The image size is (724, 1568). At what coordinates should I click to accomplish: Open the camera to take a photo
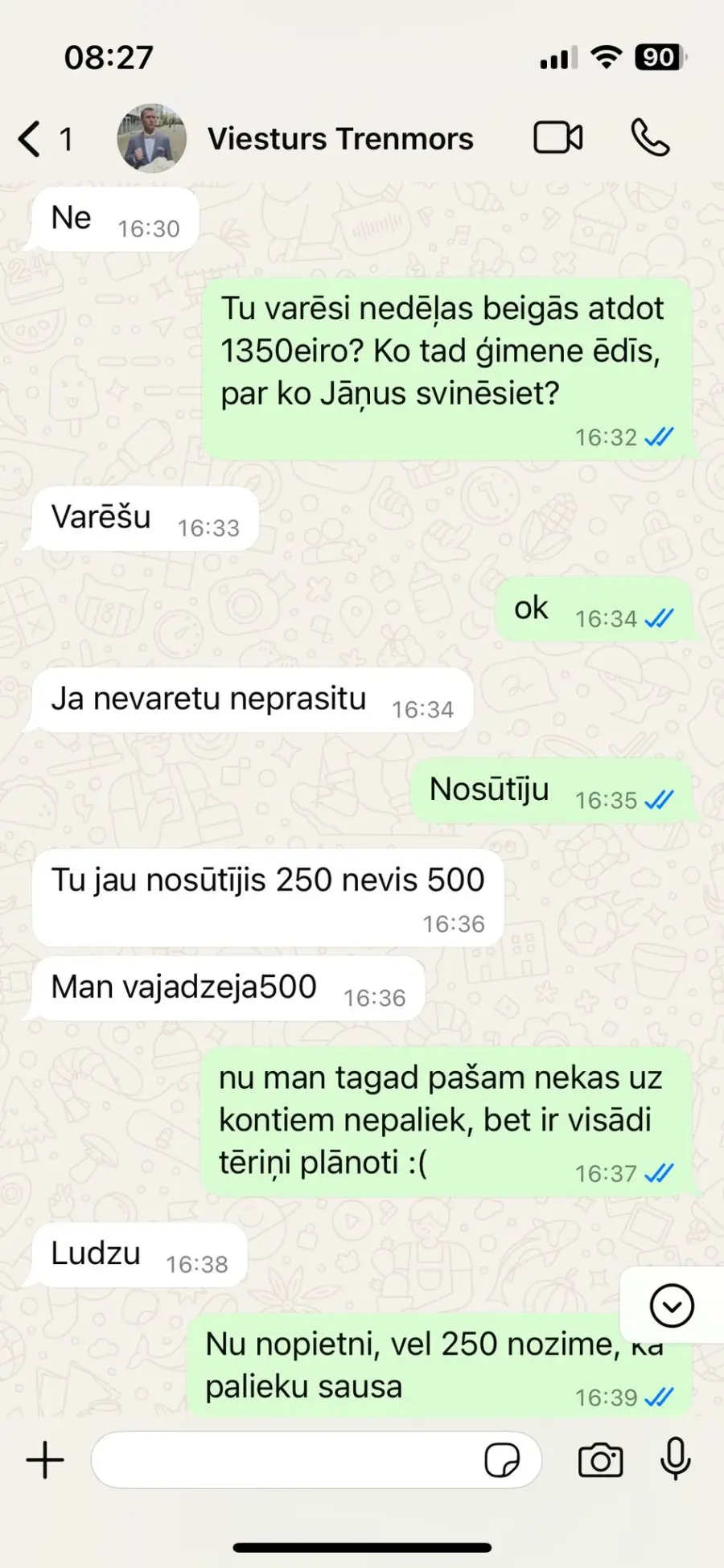(x=601, y=1459)
